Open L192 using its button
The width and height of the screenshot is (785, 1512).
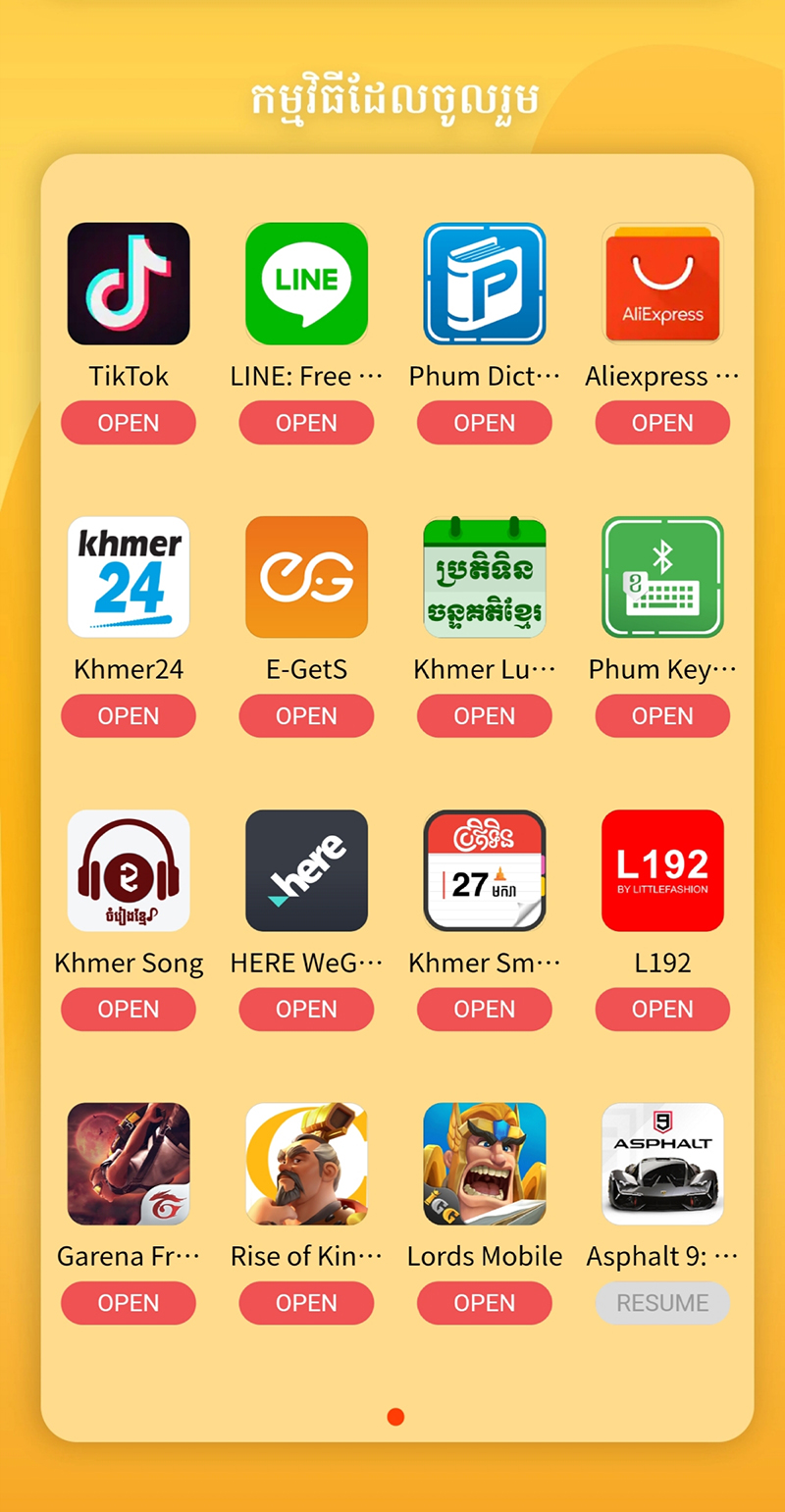pyautogui.click(x=662, y=1010)
